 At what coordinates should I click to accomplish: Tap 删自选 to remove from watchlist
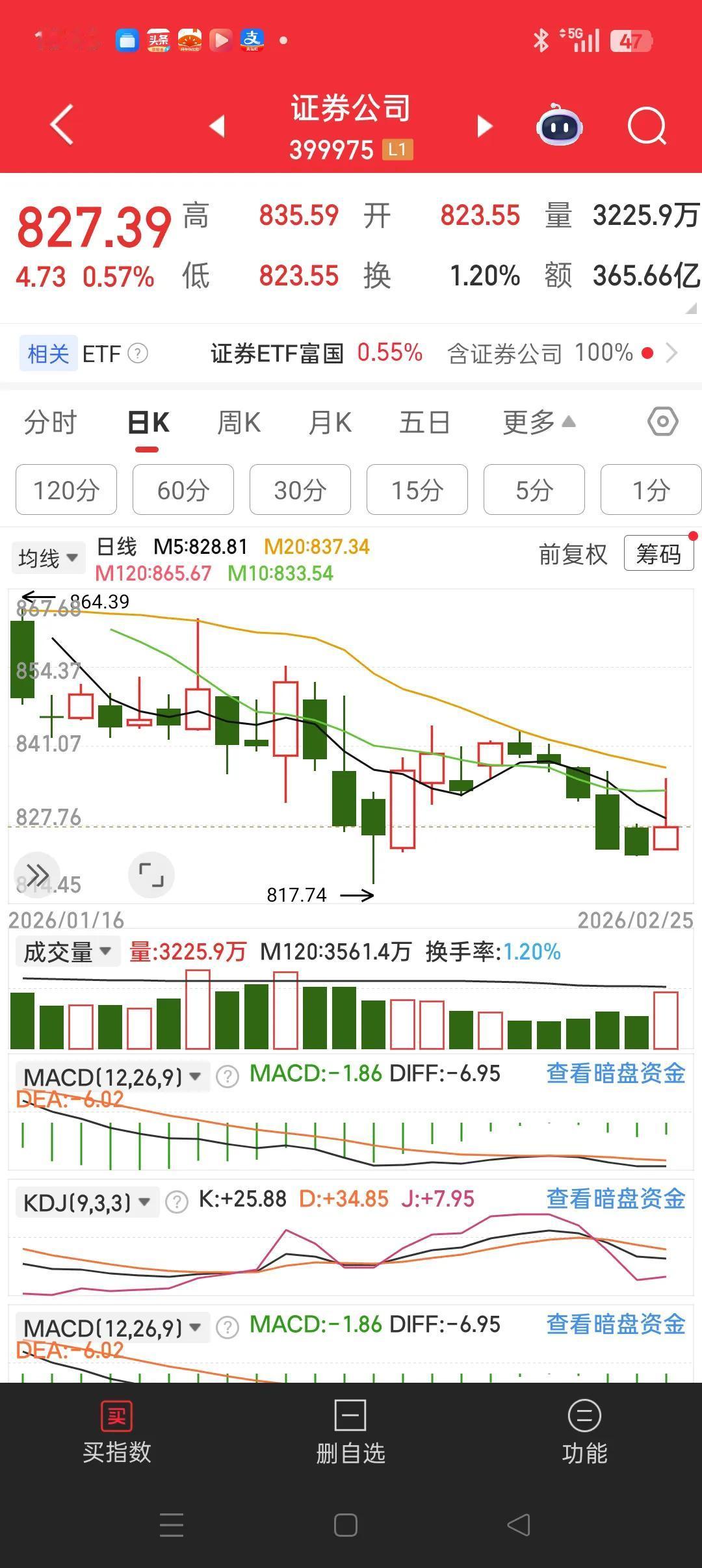[350, 1436]
